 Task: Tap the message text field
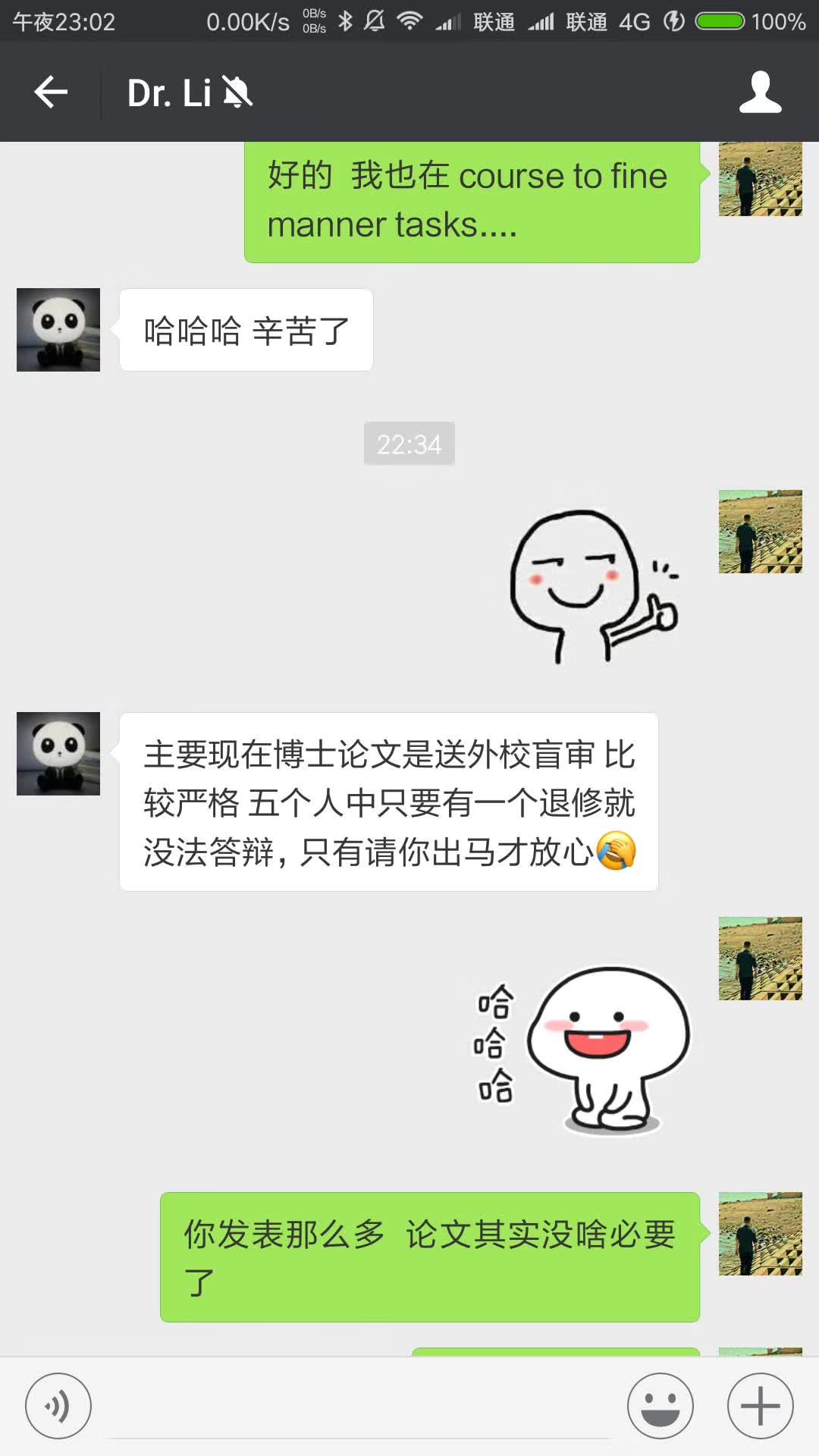360,1407
